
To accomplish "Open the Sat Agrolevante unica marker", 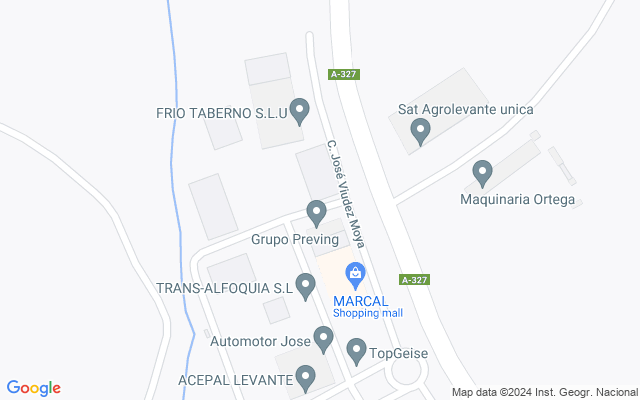I will pos(421,130).
